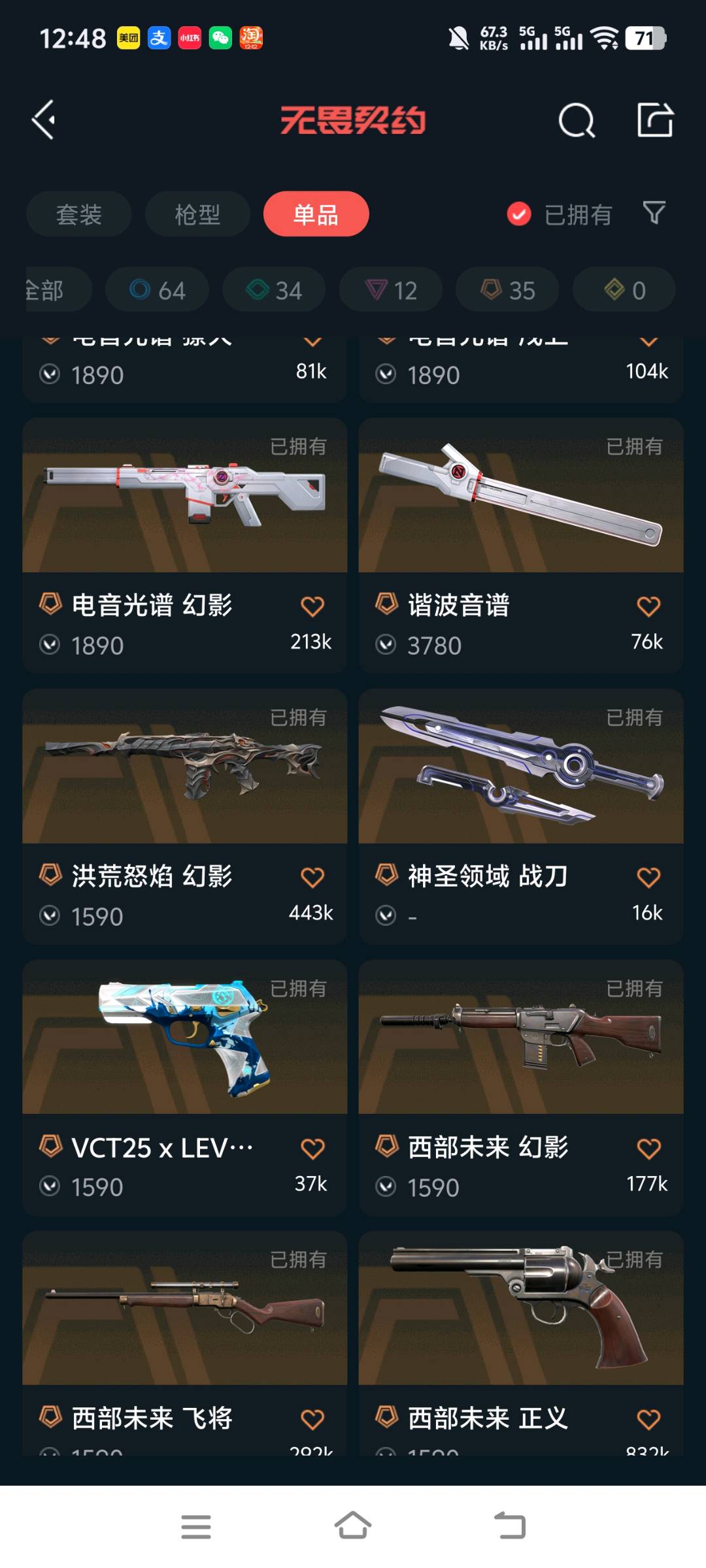Tap the share icon in header
This screenshot has width=706, height=1568.
pyautogui.click(x=655, y=120)
